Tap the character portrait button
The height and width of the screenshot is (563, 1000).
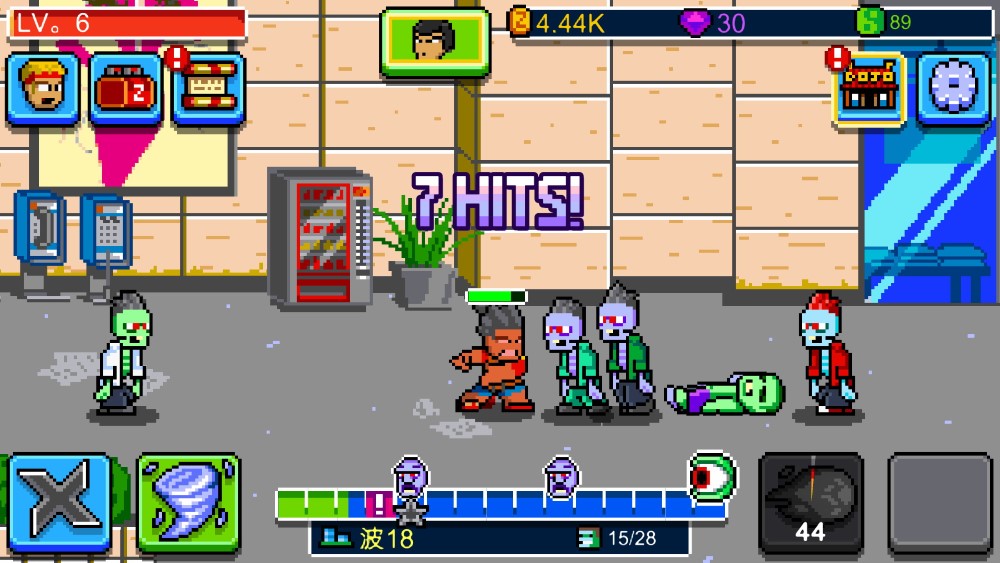click(x=434, y=42)
